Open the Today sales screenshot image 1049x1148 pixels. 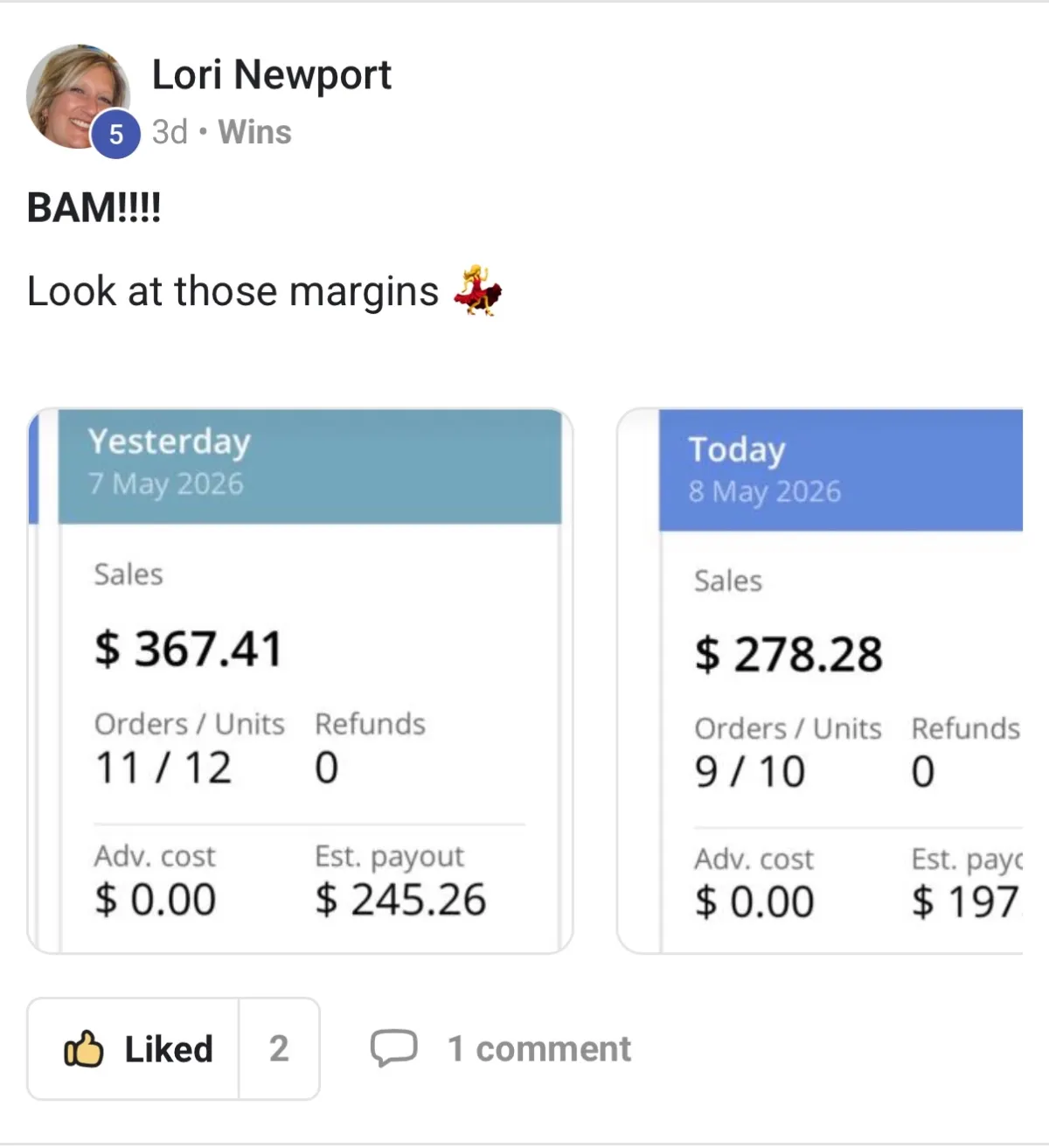click(819, 681)
